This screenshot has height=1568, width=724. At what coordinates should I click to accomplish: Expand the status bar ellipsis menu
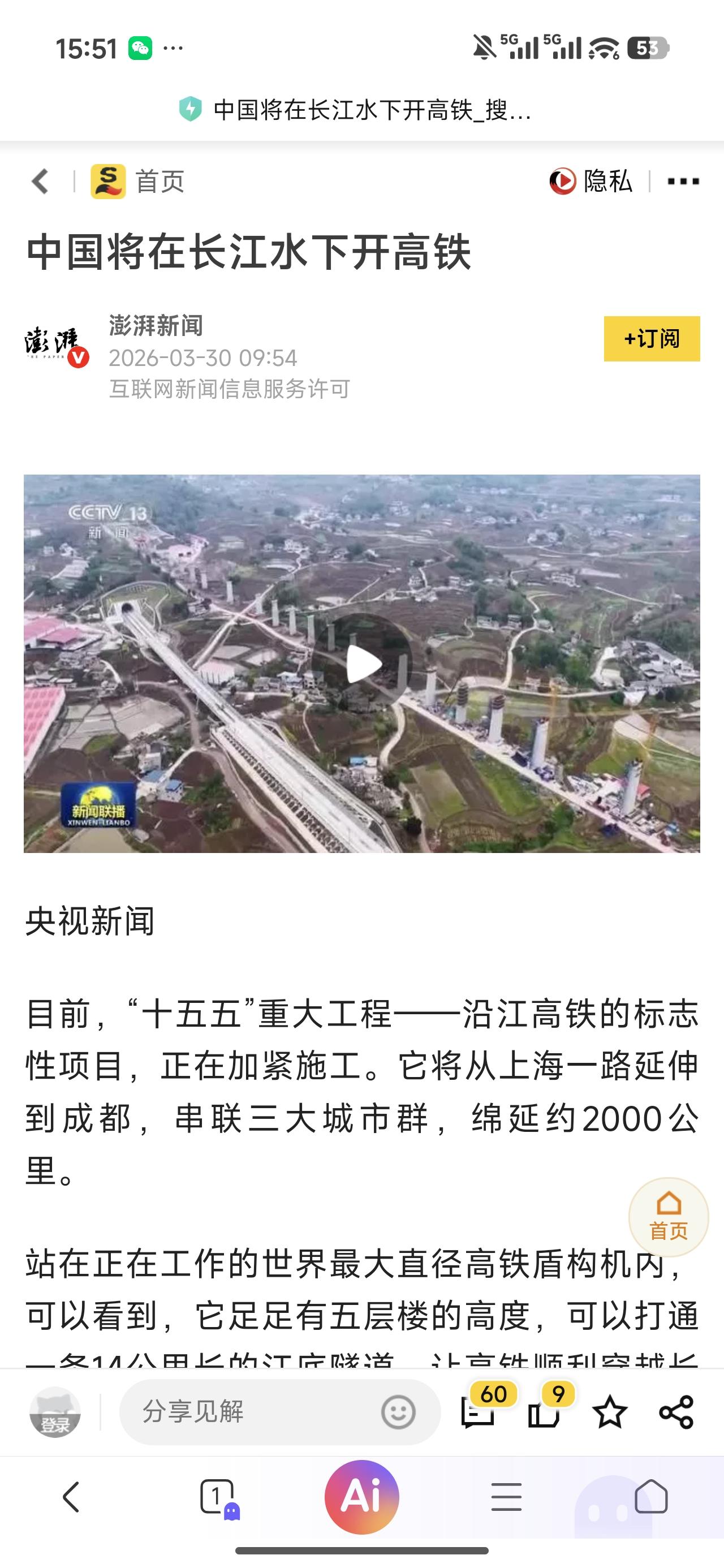click(174, 49)
